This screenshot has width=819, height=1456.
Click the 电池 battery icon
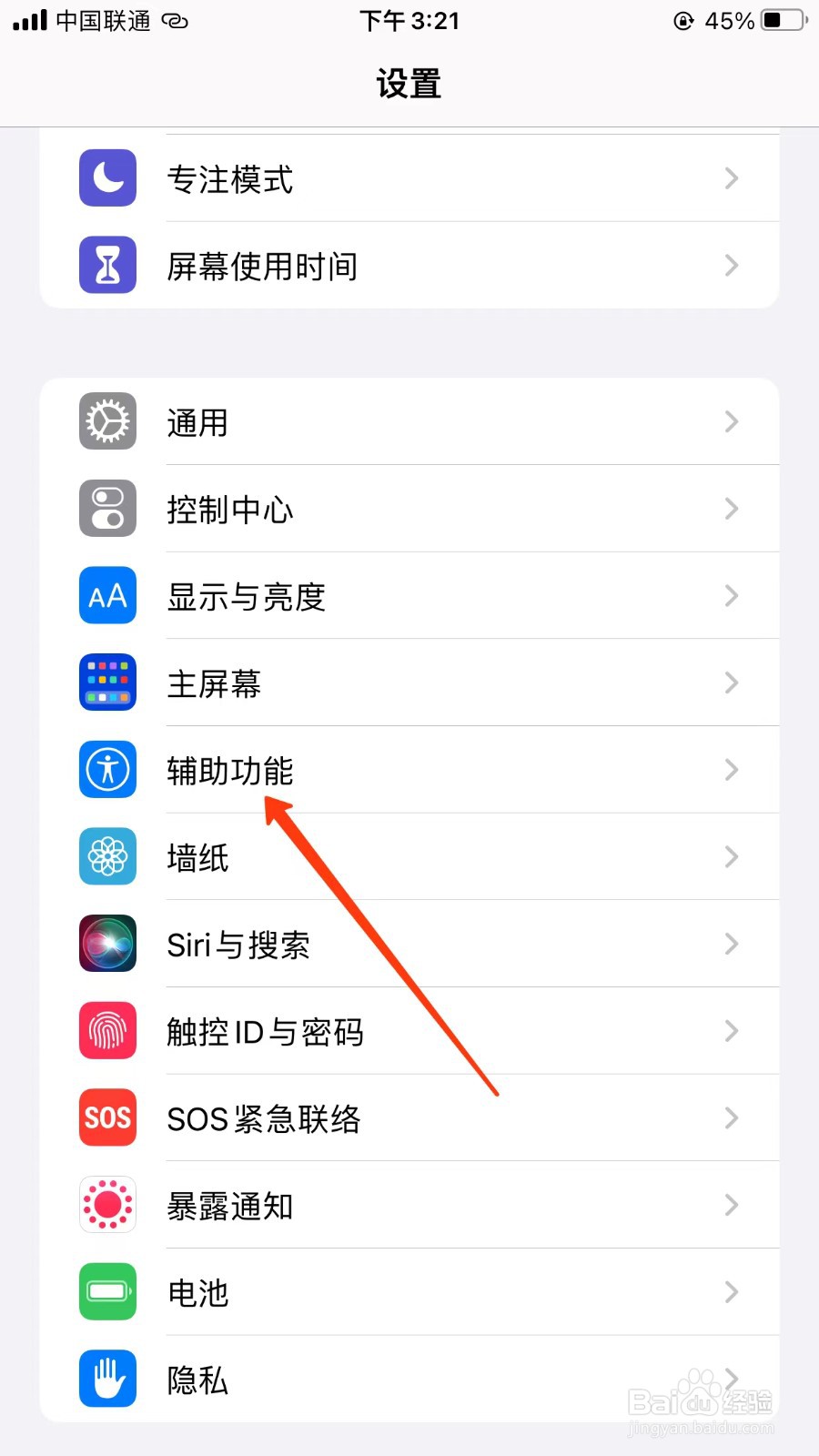point(107,1292)
